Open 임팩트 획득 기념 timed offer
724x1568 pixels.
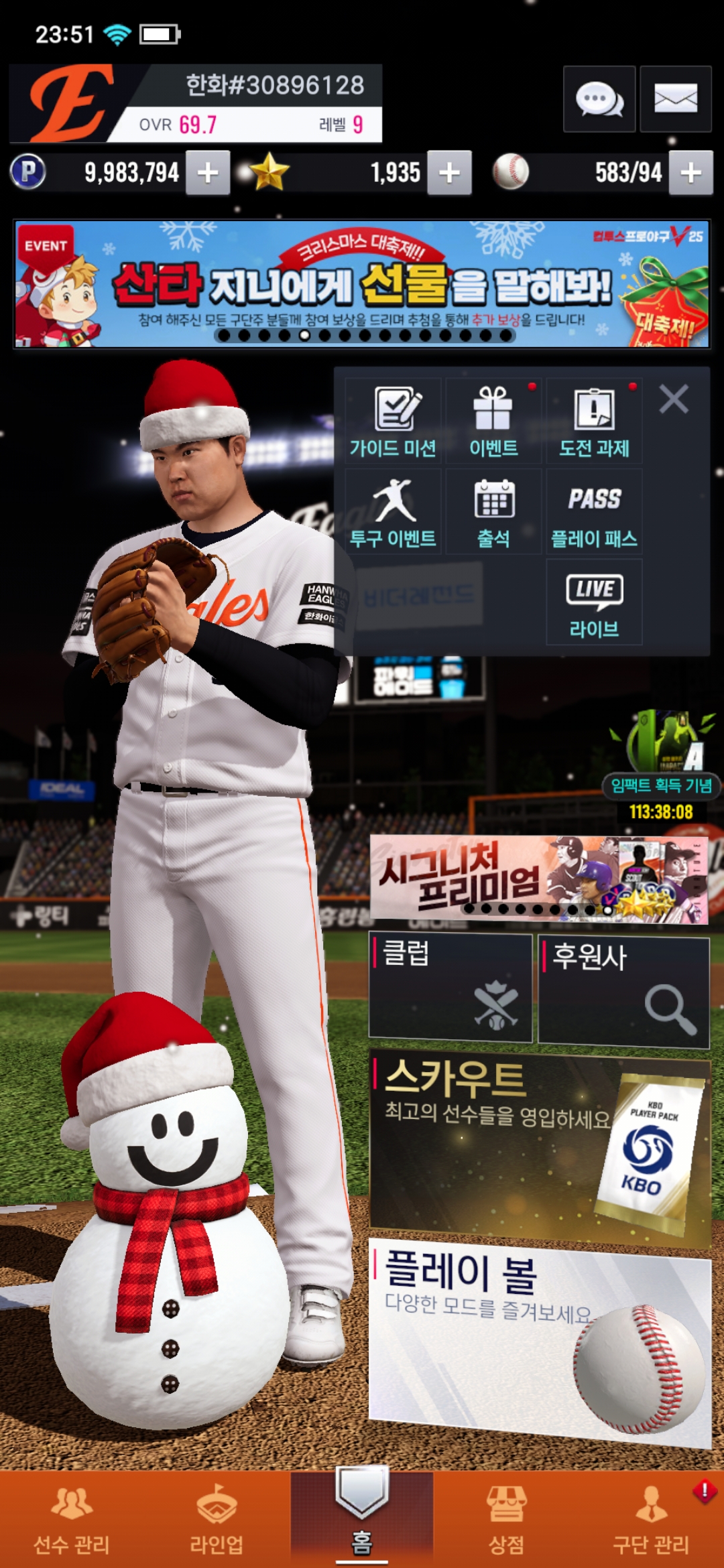click(x=662, y=764)
